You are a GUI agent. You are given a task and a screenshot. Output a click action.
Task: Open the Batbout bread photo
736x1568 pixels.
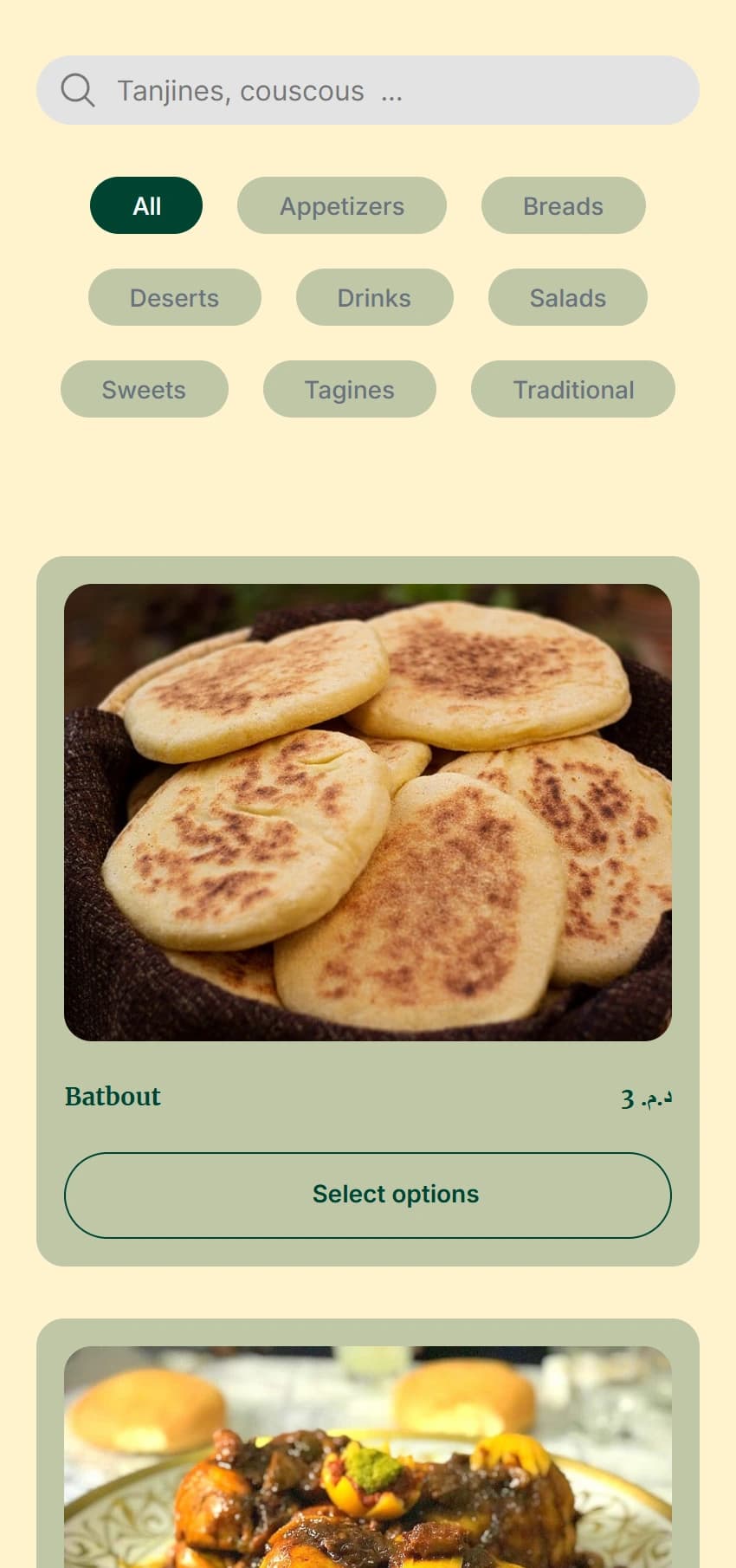click(x=368, y=813)
